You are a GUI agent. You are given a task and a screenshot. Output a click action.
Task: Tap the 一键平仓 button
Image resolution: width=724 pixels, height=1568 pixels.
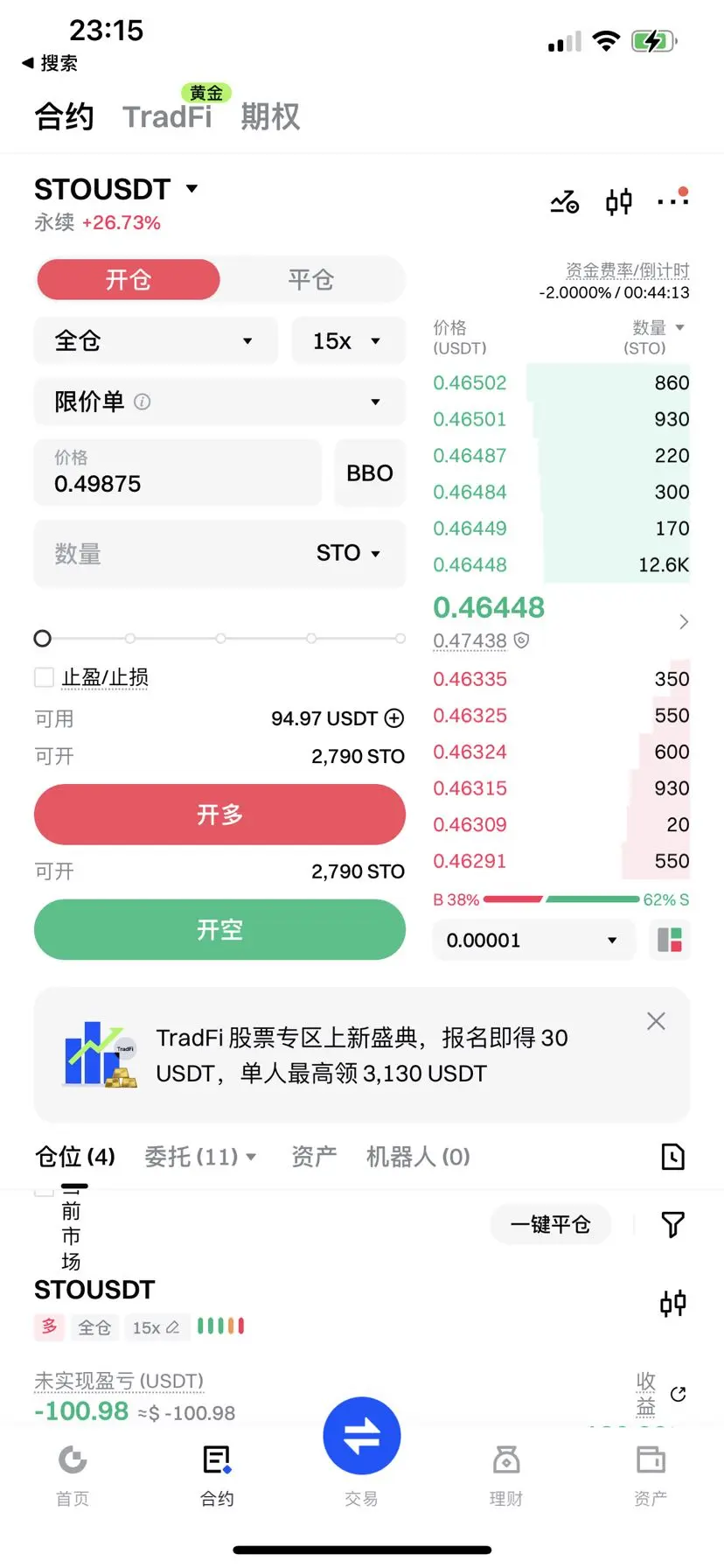click(x=550, y=1224)
